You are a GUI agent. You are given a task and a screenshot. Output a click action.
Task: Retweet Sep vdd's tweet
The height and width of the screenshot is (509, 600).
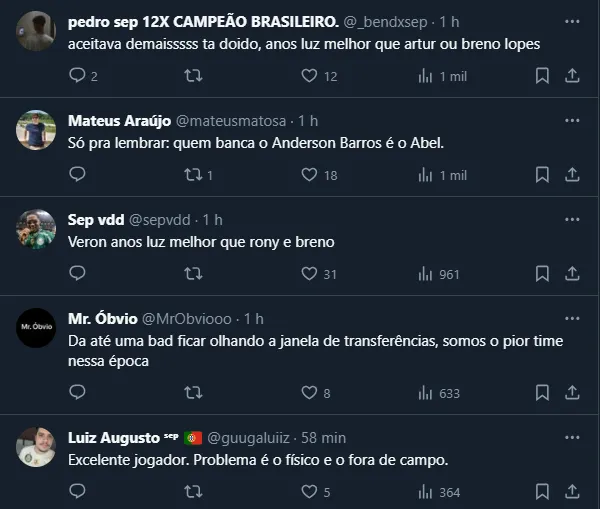coord(194,273)
